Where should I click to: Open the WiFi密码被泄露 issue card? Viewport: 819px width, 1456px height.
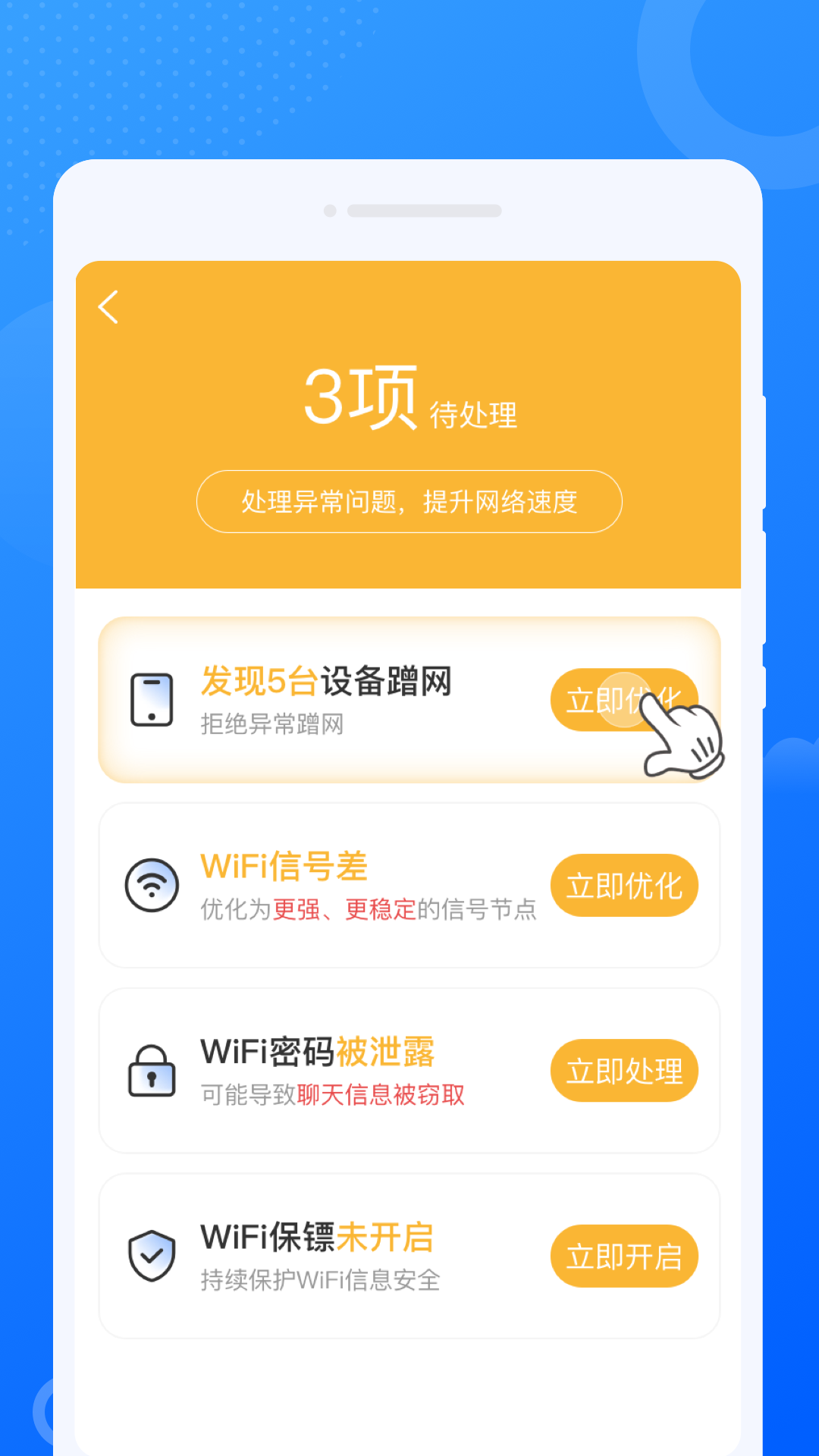341,1070
